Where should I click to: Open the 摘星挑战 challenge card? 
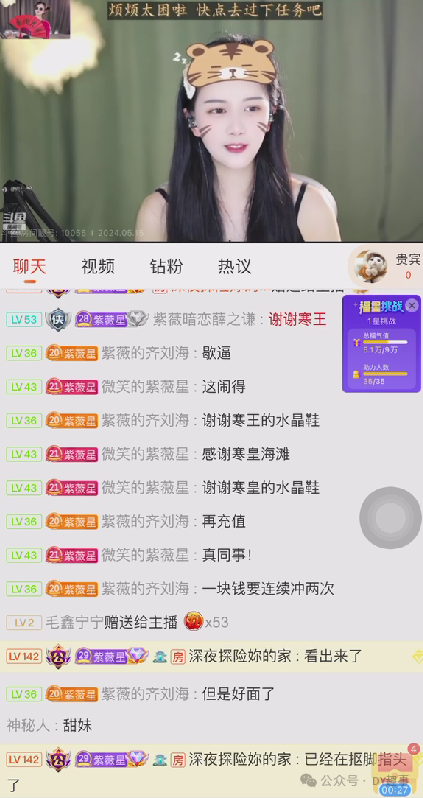point(381,344)
